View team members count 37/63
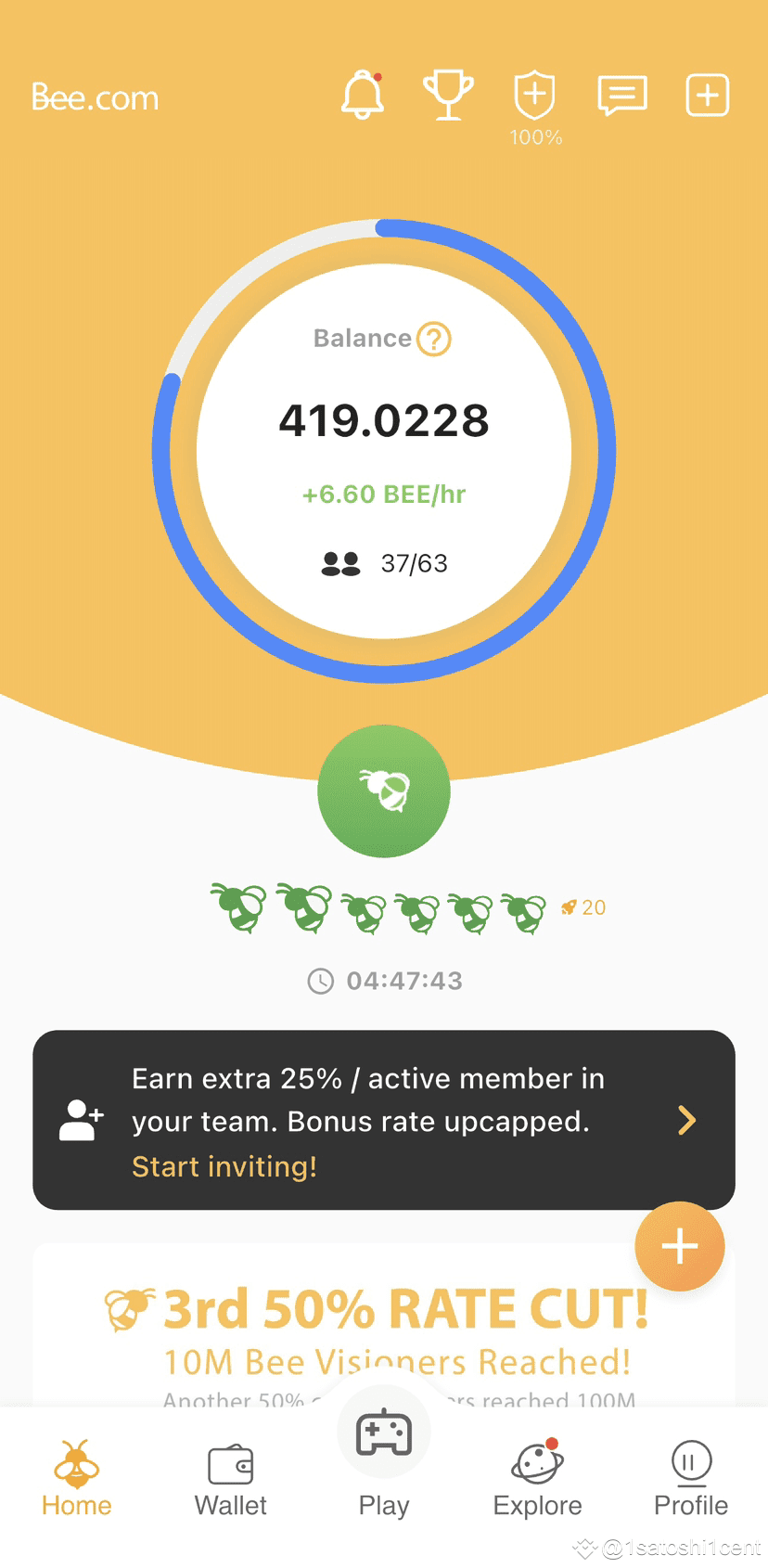The height and width of the screenshot is (1568, 768). [x=385, y=563]
